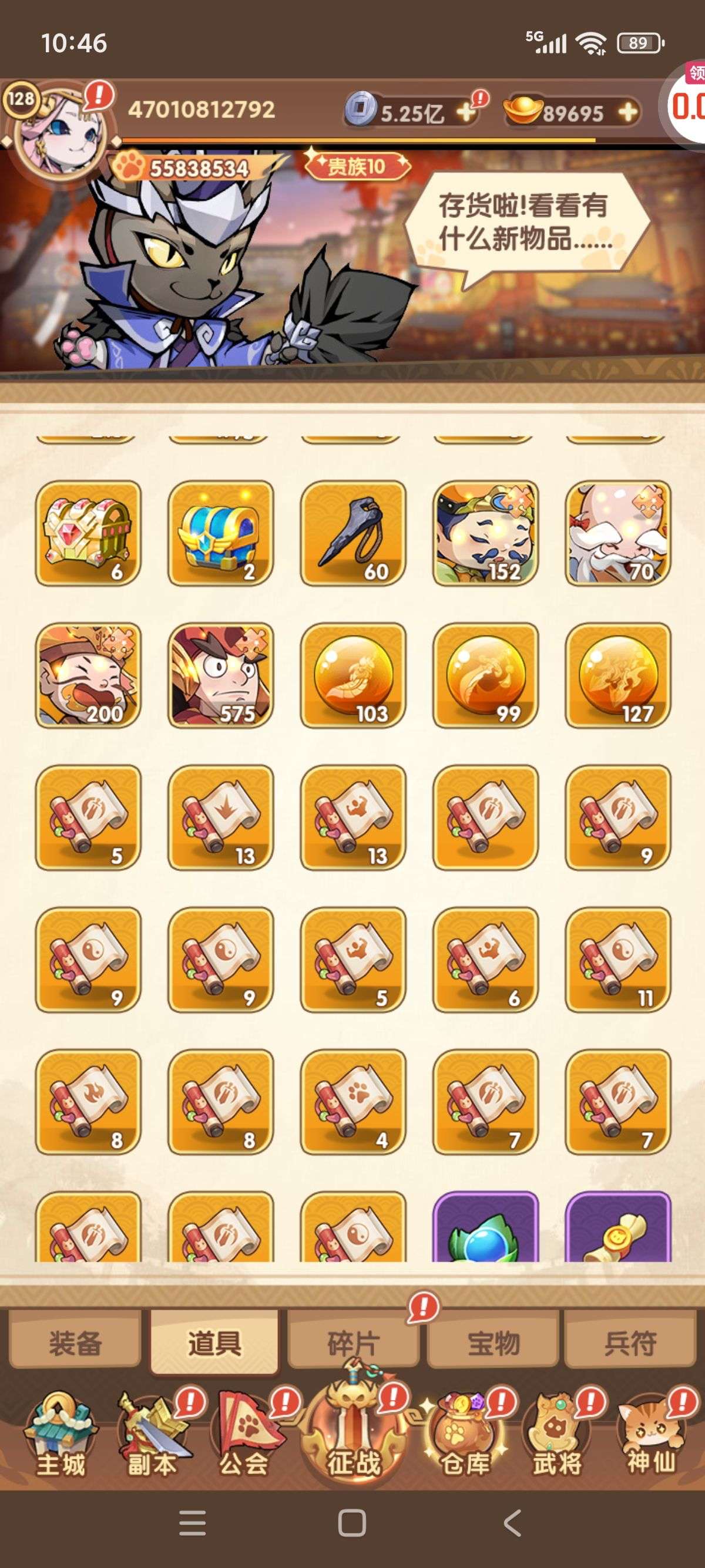The width and height of the screenshot is (705, 1568).
Task: Select the gold ruby treasure chest with 6
Action: [x=88, y=533]
